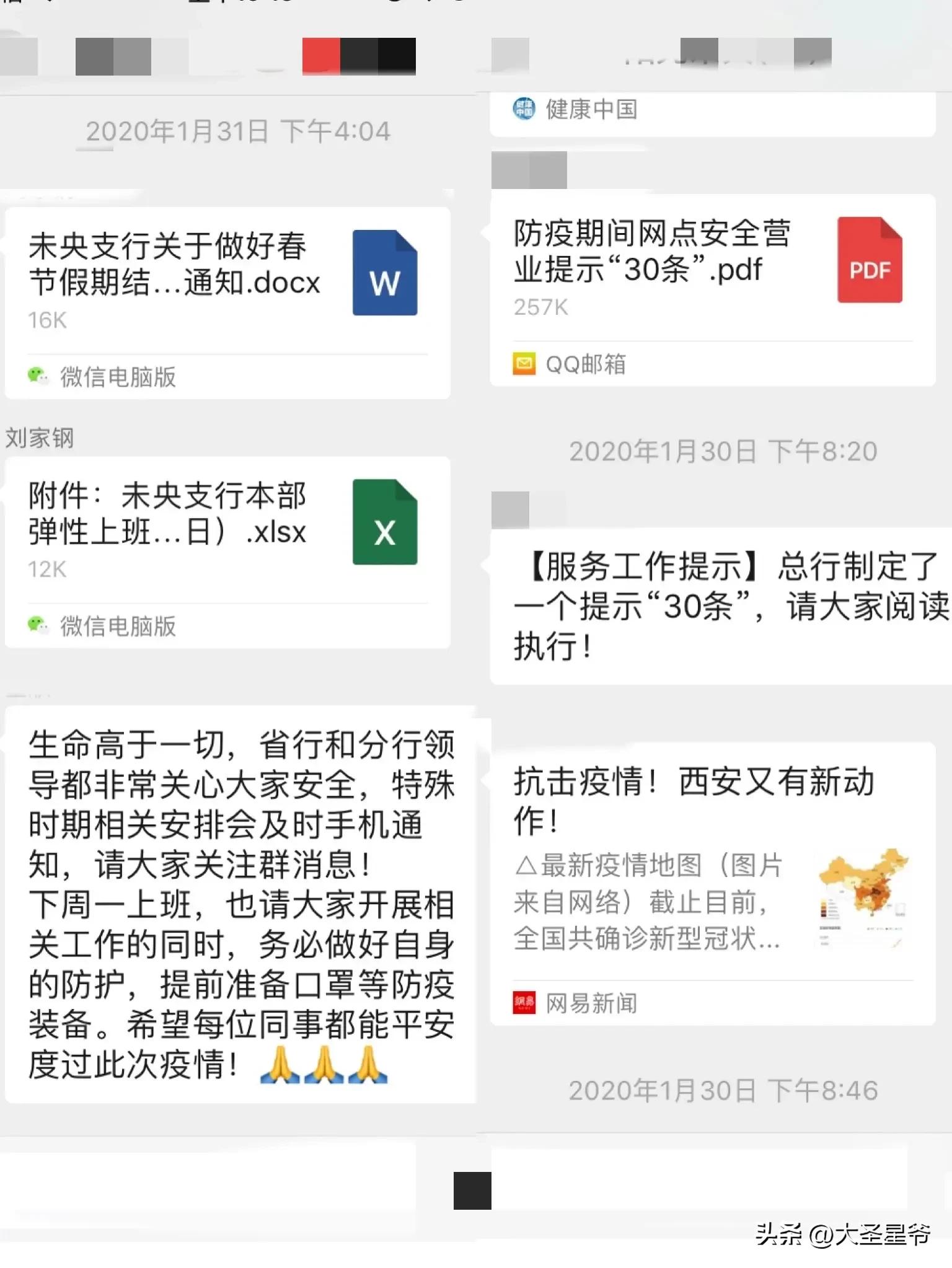This screenshot has width=952, height=1268.
Task: Tap the 257K file size label
Action: [x=540, y=308]
